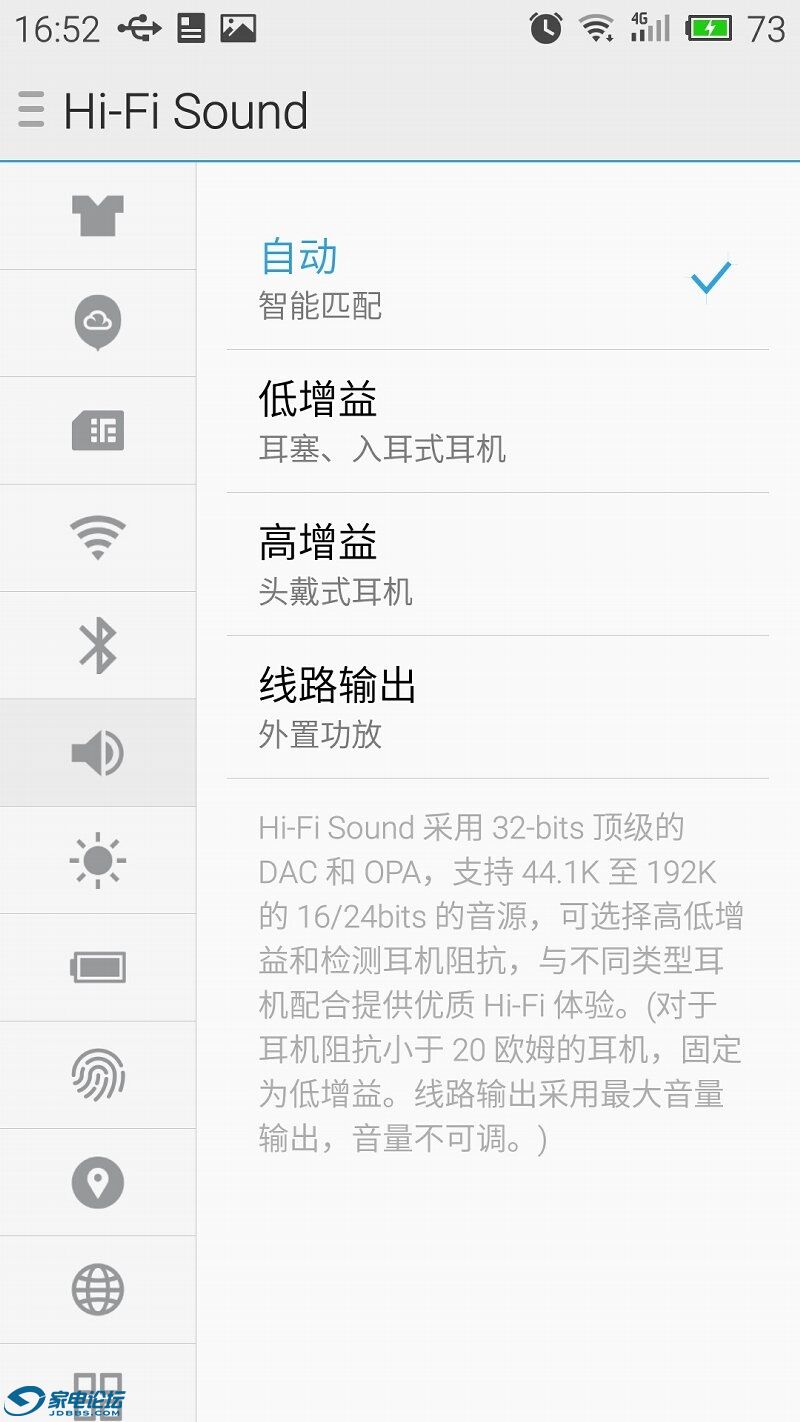
Task: Choose 高增益 for over-ear headphones
Action: (x=497, y=565)
